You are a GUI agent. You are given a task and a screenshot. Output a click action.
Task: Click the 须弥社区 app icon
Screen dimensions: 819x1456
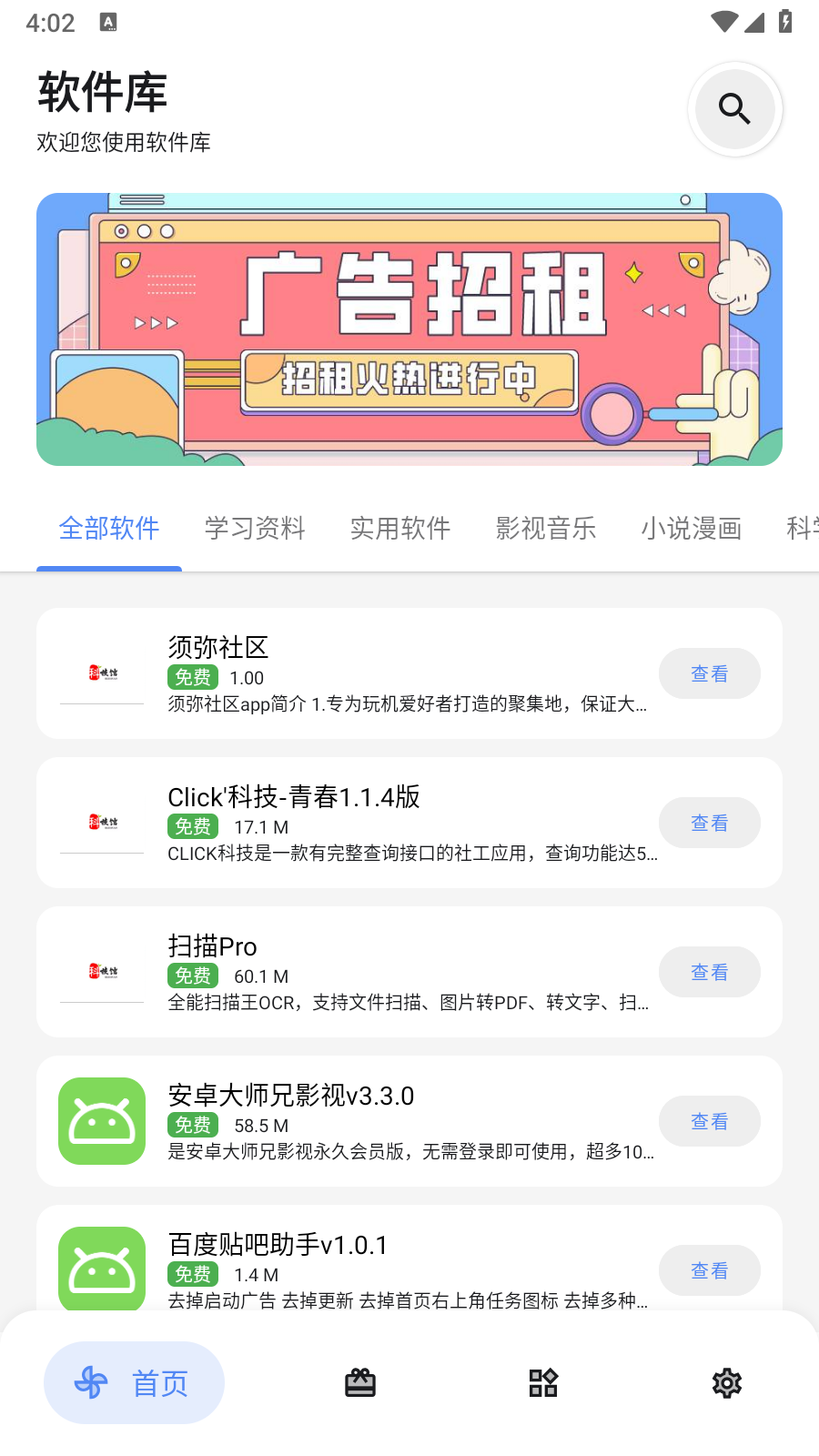(101, 673)
